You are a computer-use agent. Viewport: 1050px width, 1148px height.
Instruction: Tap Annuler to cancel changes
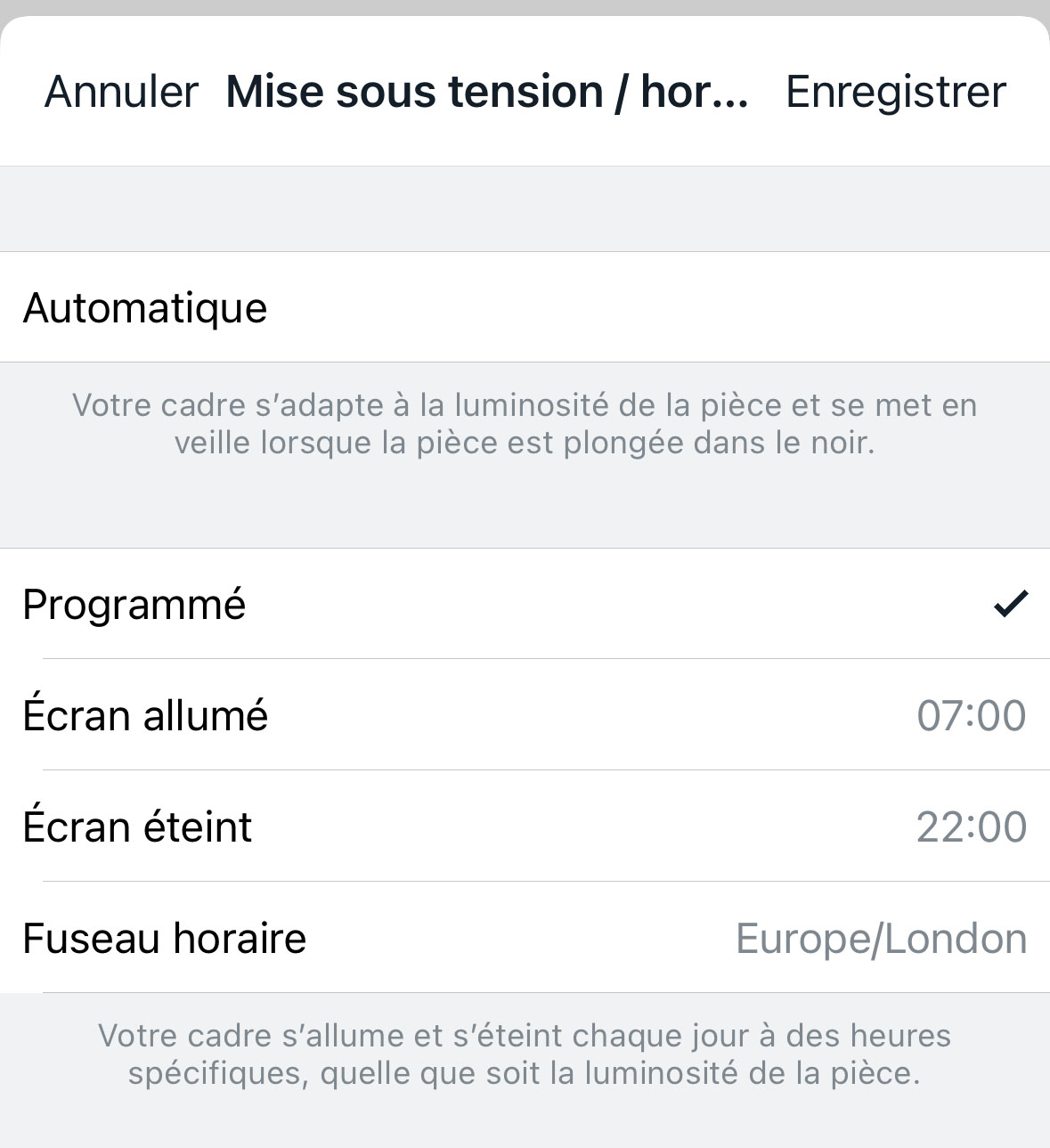click(121, 92)
